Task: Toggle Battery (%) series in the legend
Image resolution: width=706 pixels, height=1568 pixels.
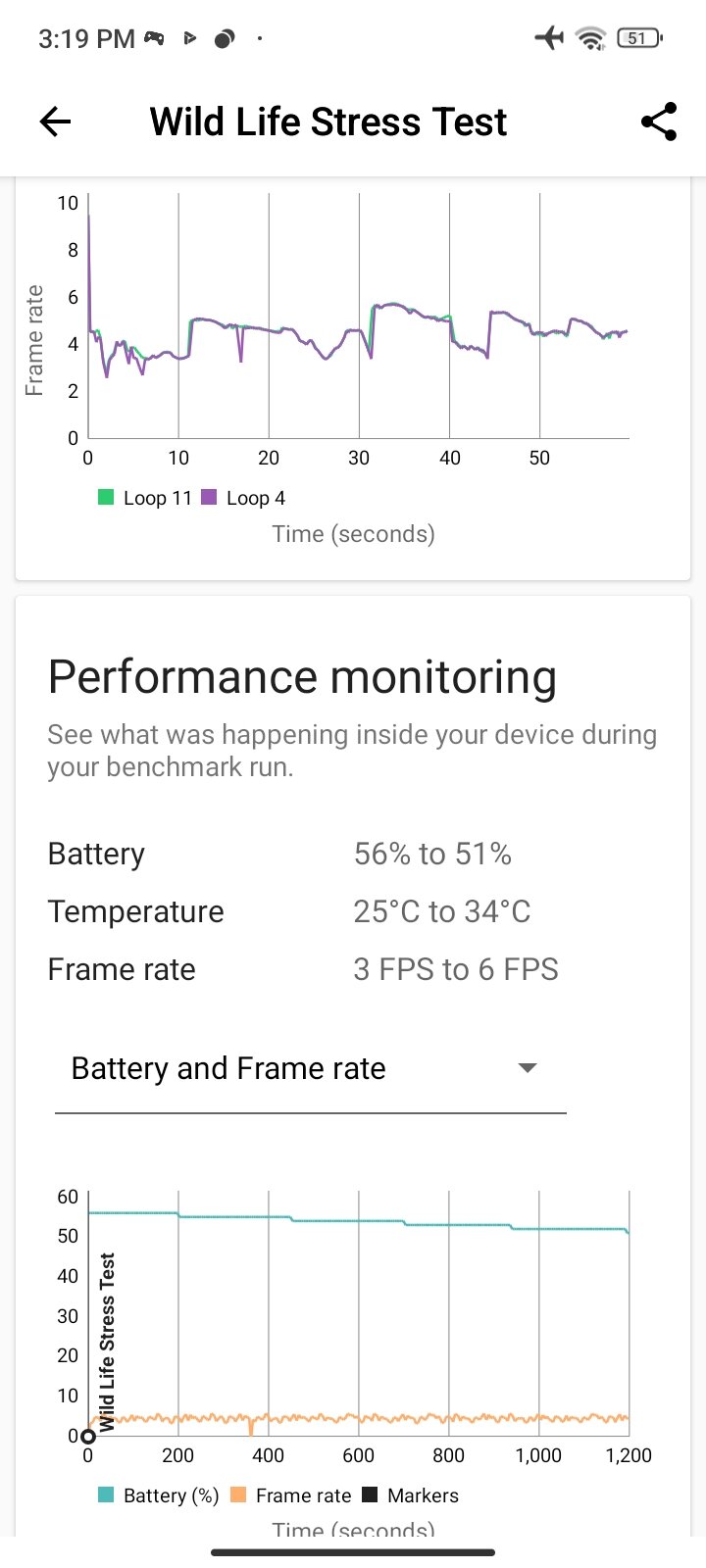Action: click(159, 1495)
